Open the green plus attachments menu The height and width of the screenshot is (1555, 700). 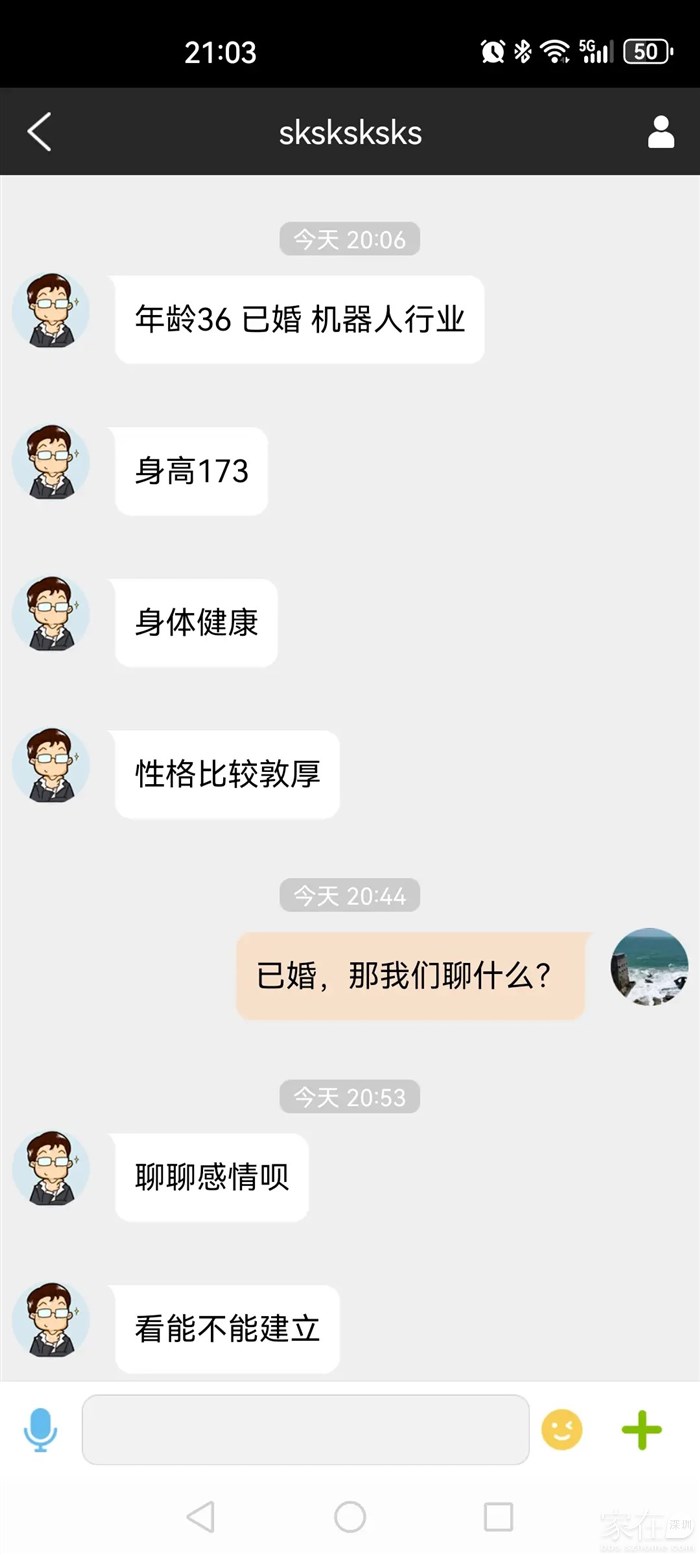click(x=641, y=1429)
